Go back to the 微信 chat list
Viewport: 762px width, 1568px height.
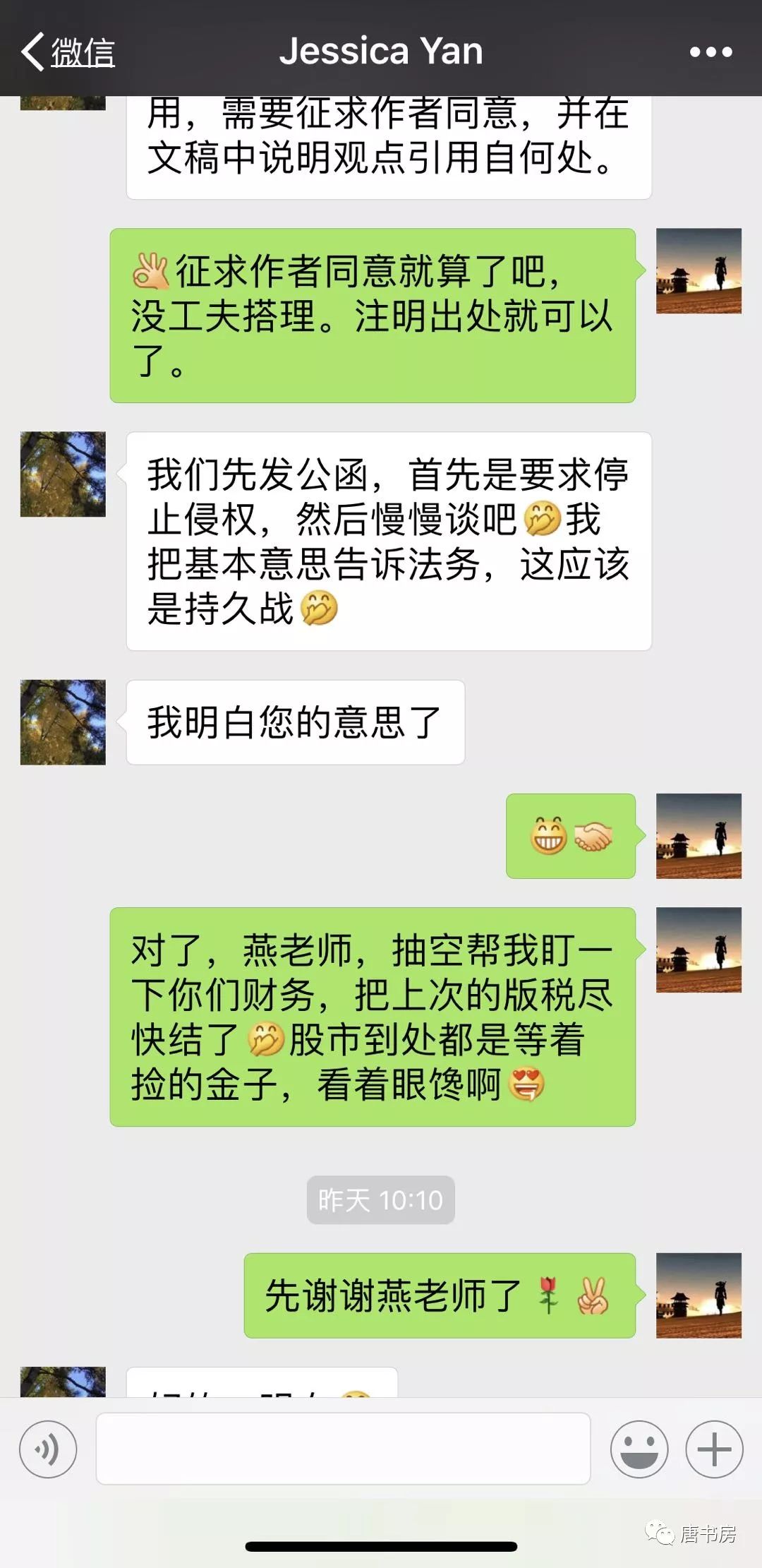coord(68,52)
